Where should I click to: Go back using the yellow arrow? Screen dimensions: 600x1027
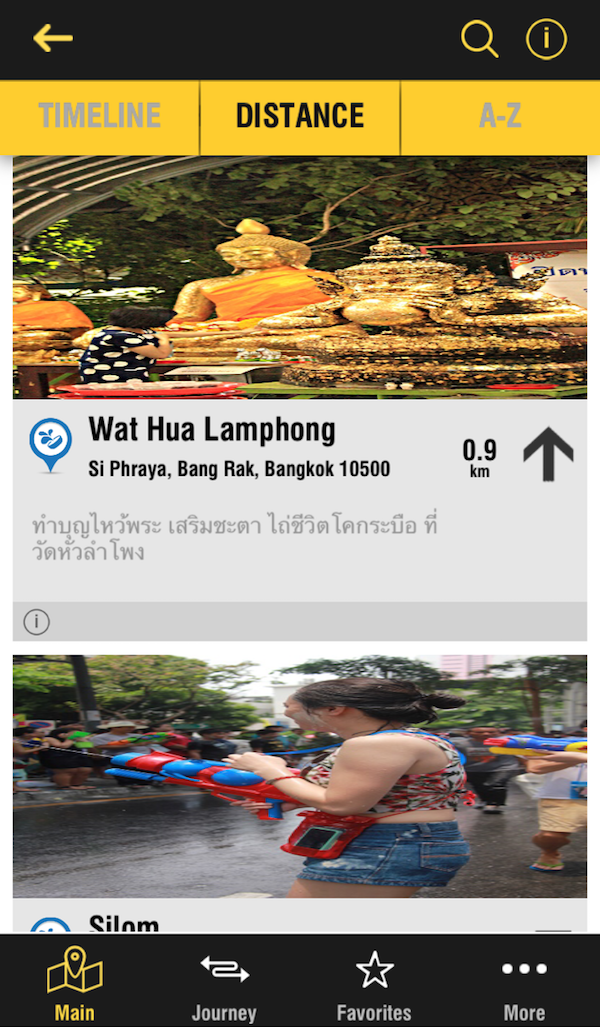tap(53, 39)
